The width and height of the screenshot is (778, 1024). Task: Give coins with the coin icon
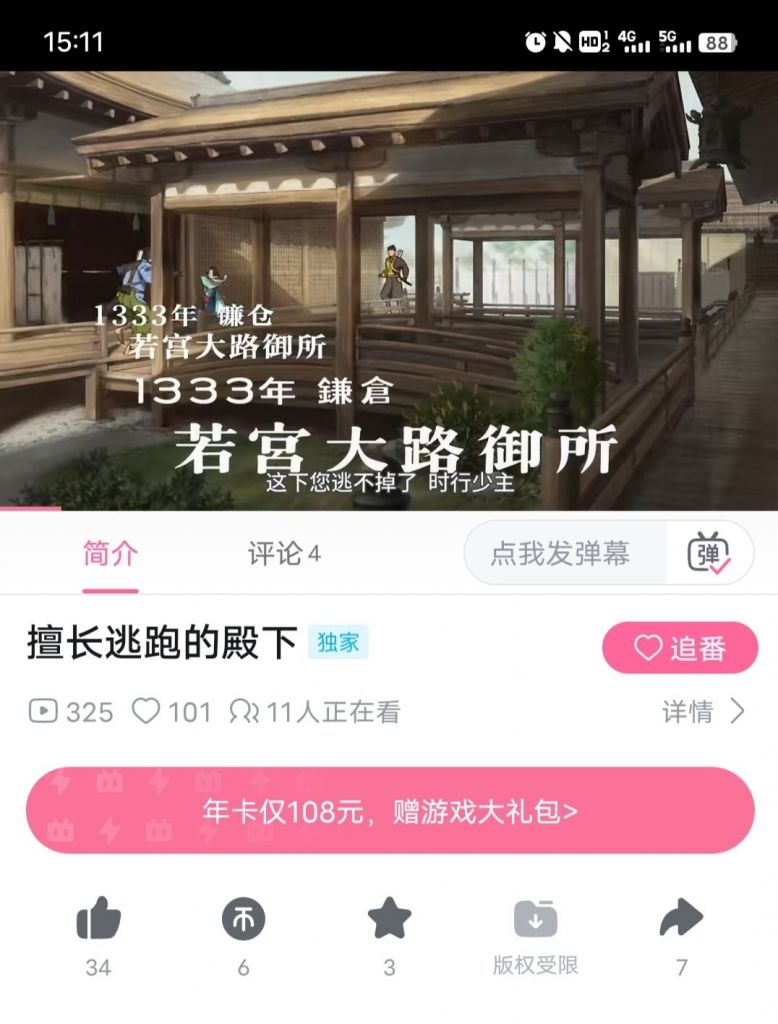click(244, 918)
